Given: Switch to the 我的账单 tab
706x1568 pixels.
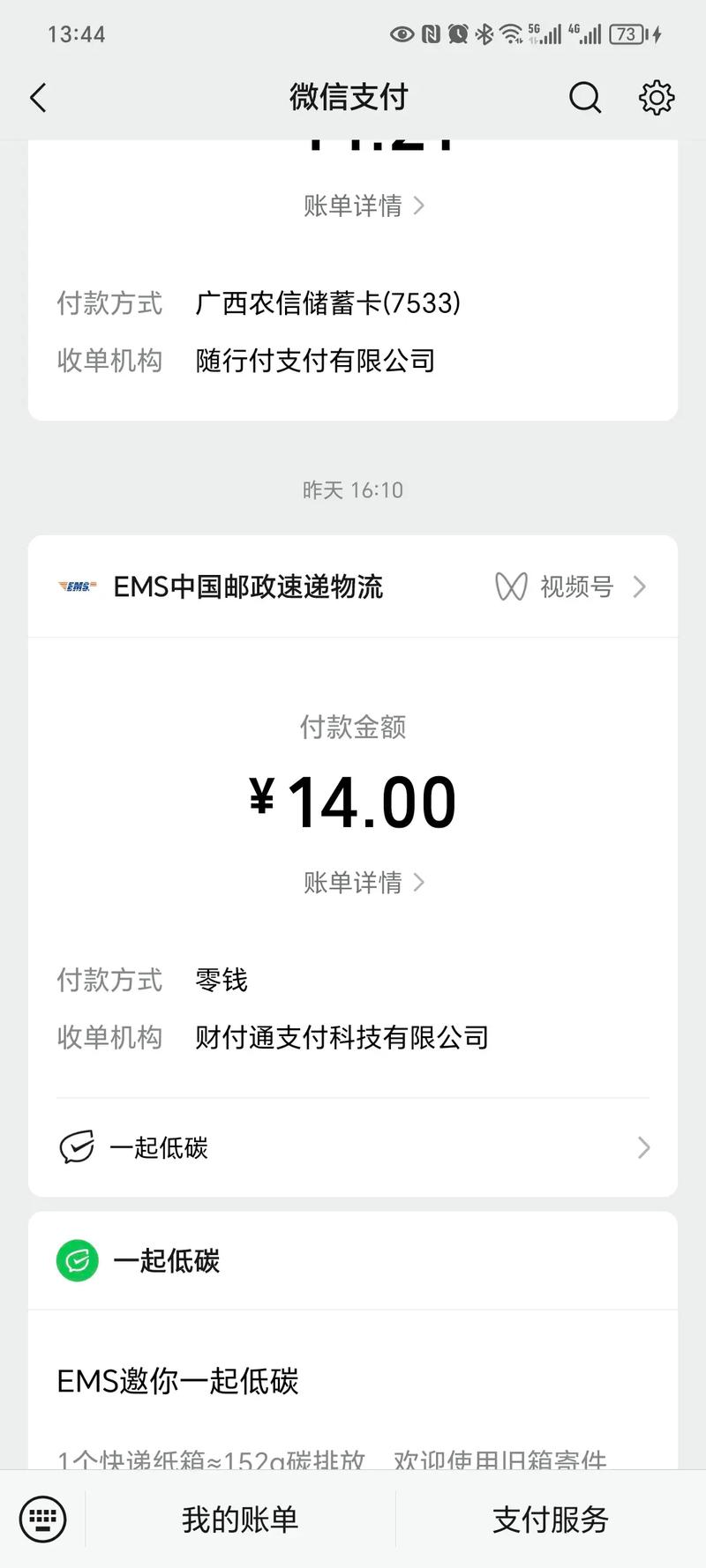Looking at the screenshot, I should (238, 1519).
